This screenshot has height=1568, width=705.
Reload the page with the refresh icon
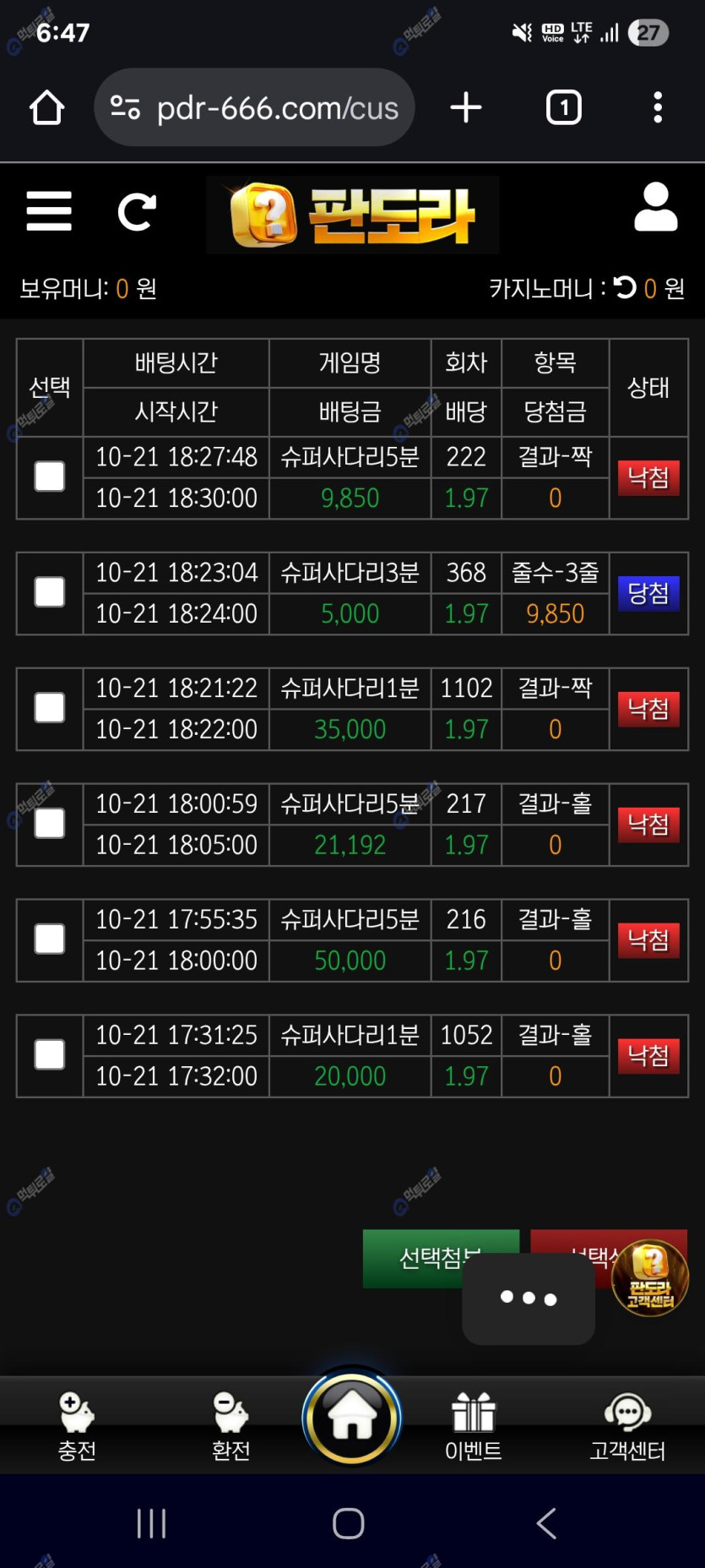(137, 211)
